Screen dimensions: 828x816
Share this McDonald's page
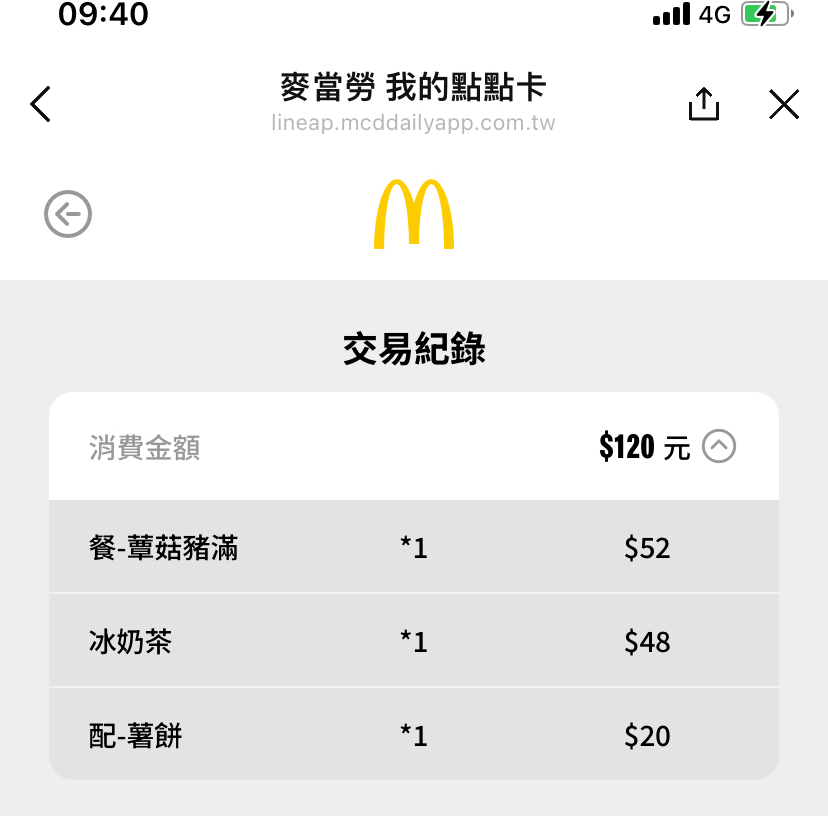704,104
